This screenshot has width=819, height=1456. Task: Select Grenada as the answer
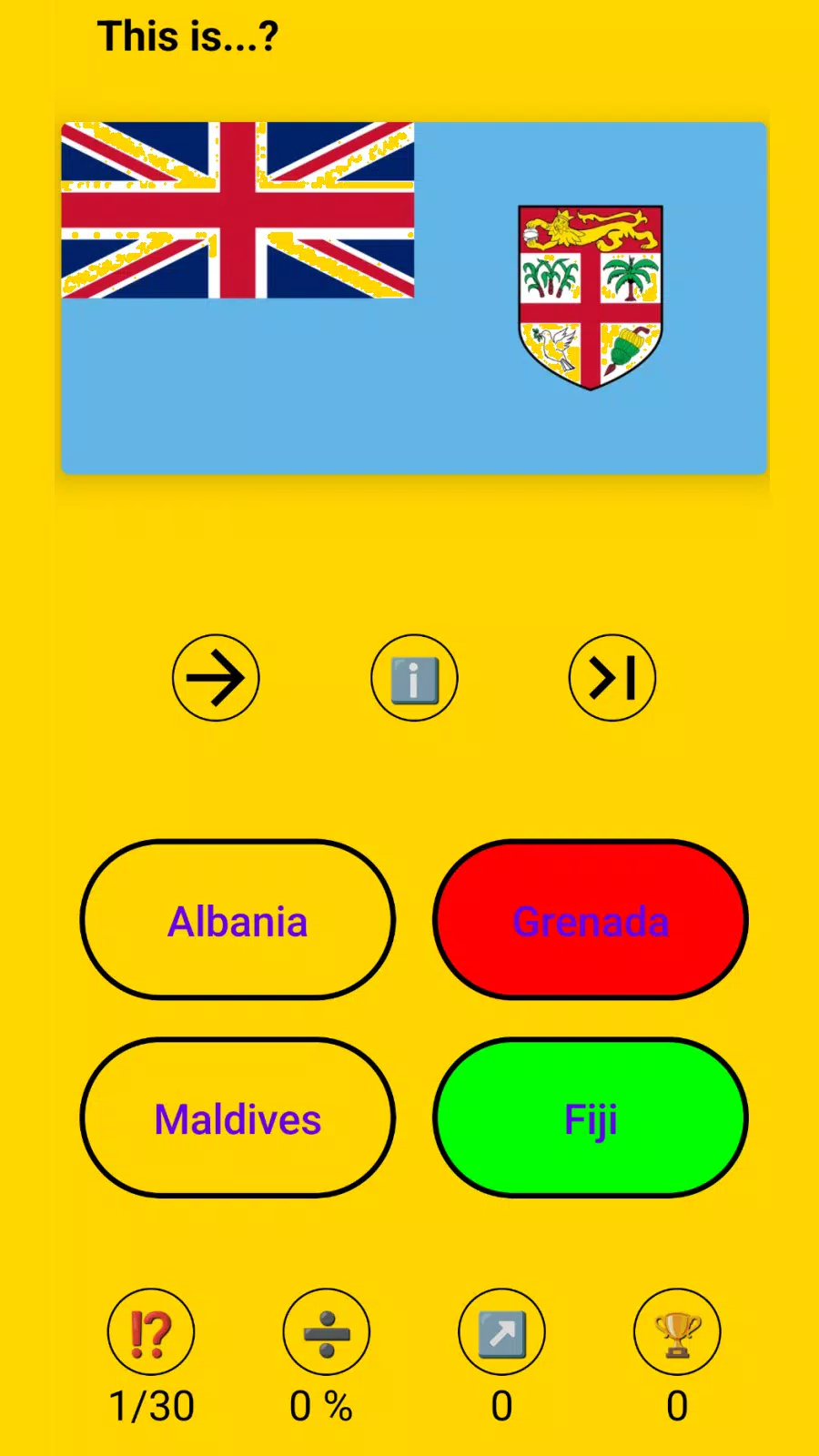tap(591, 920)
